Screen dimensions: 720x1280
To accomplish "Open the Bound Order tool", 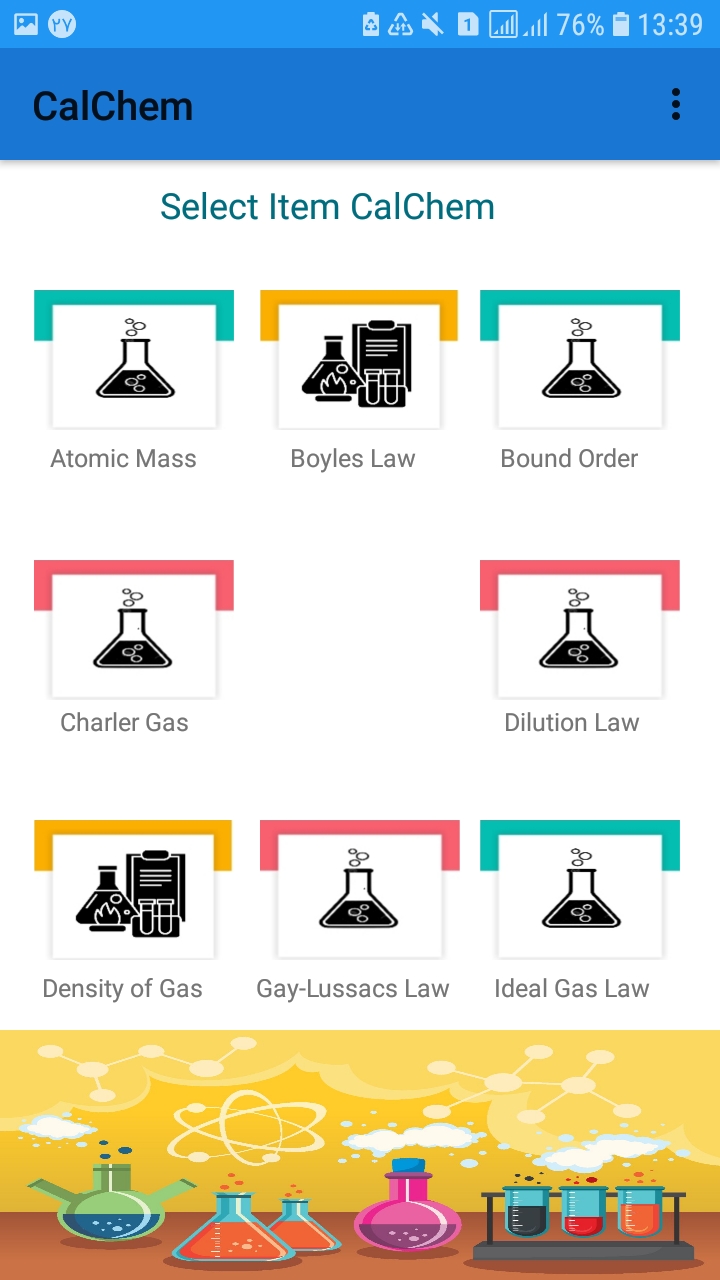I will coord(579,363).
